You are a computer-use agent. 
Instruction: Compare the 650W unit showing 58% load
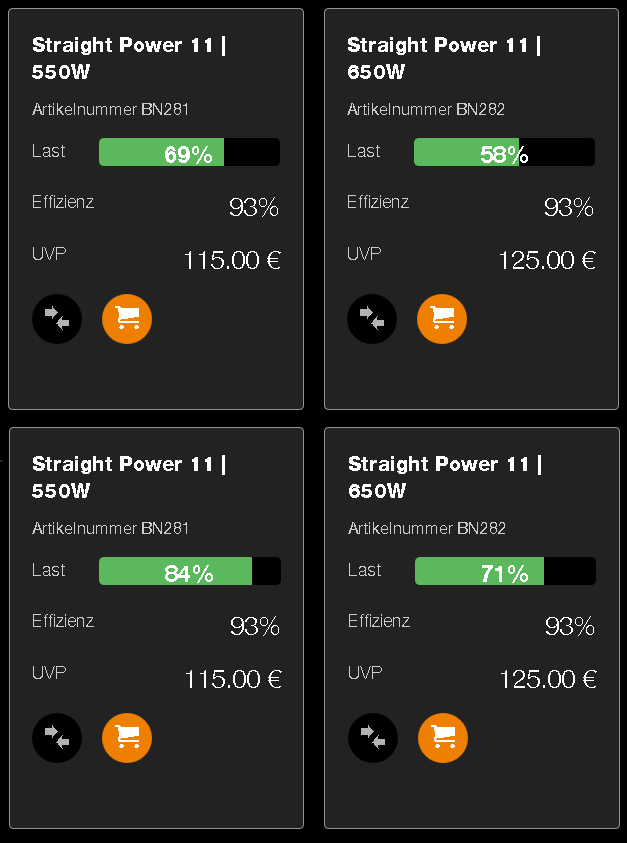tap(372, 318)
